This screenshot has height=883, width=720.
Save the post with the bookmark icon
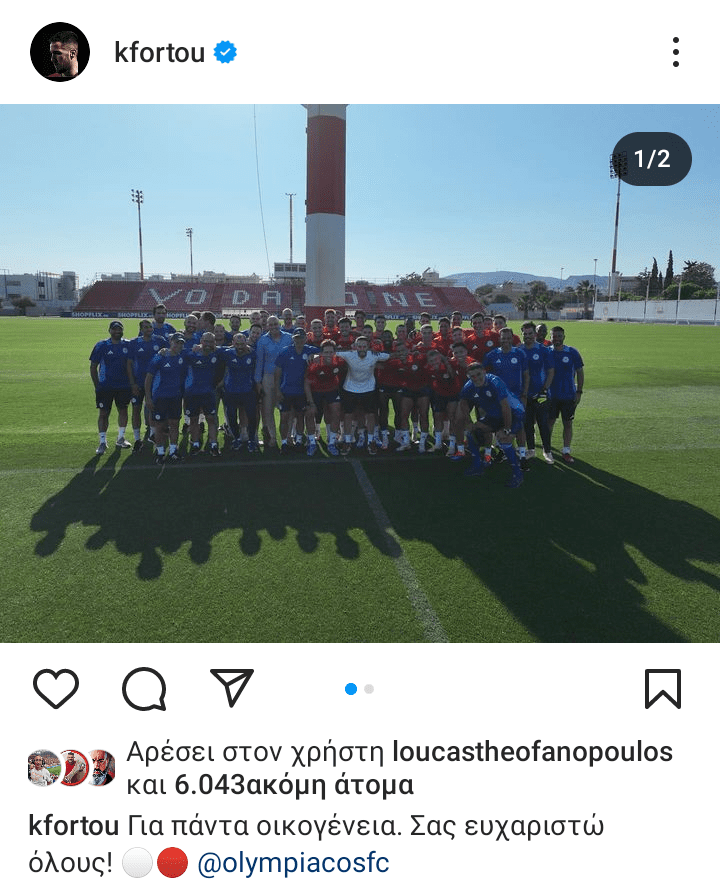coord(663,689)
